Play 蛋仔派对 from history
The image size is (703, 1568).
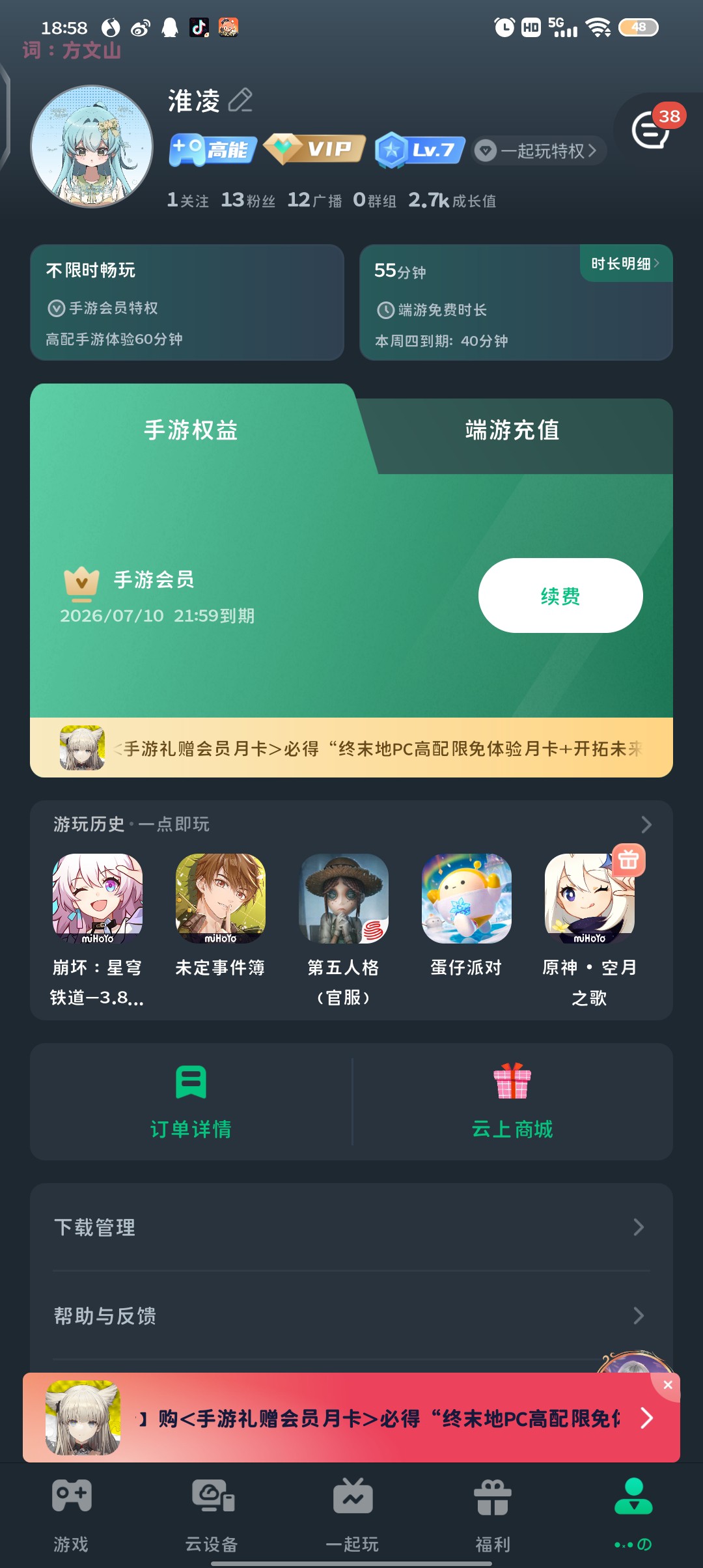(467, 899)
